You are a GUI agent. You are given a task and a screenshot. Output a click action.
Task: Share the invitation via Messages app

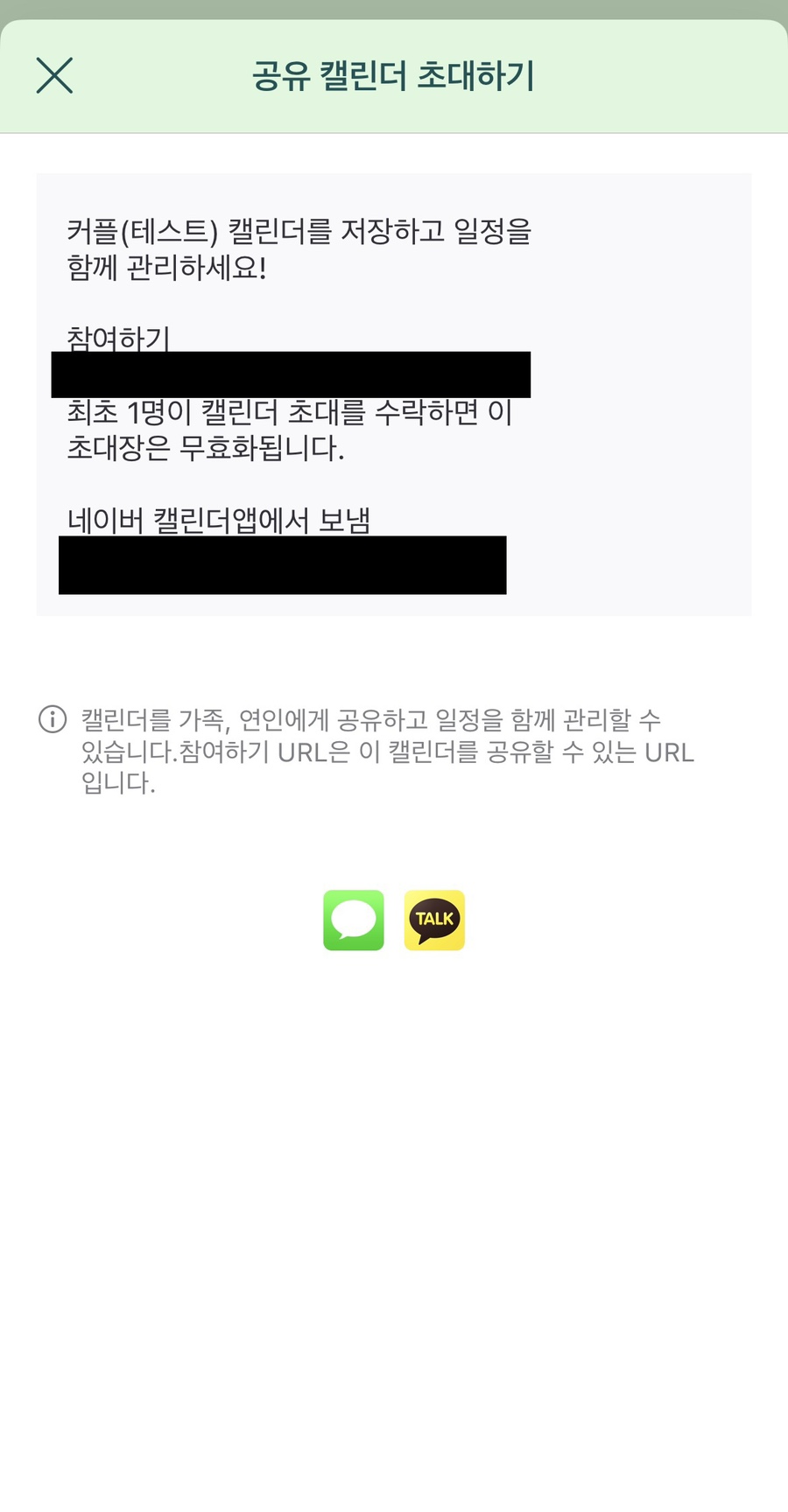[354, 920]
